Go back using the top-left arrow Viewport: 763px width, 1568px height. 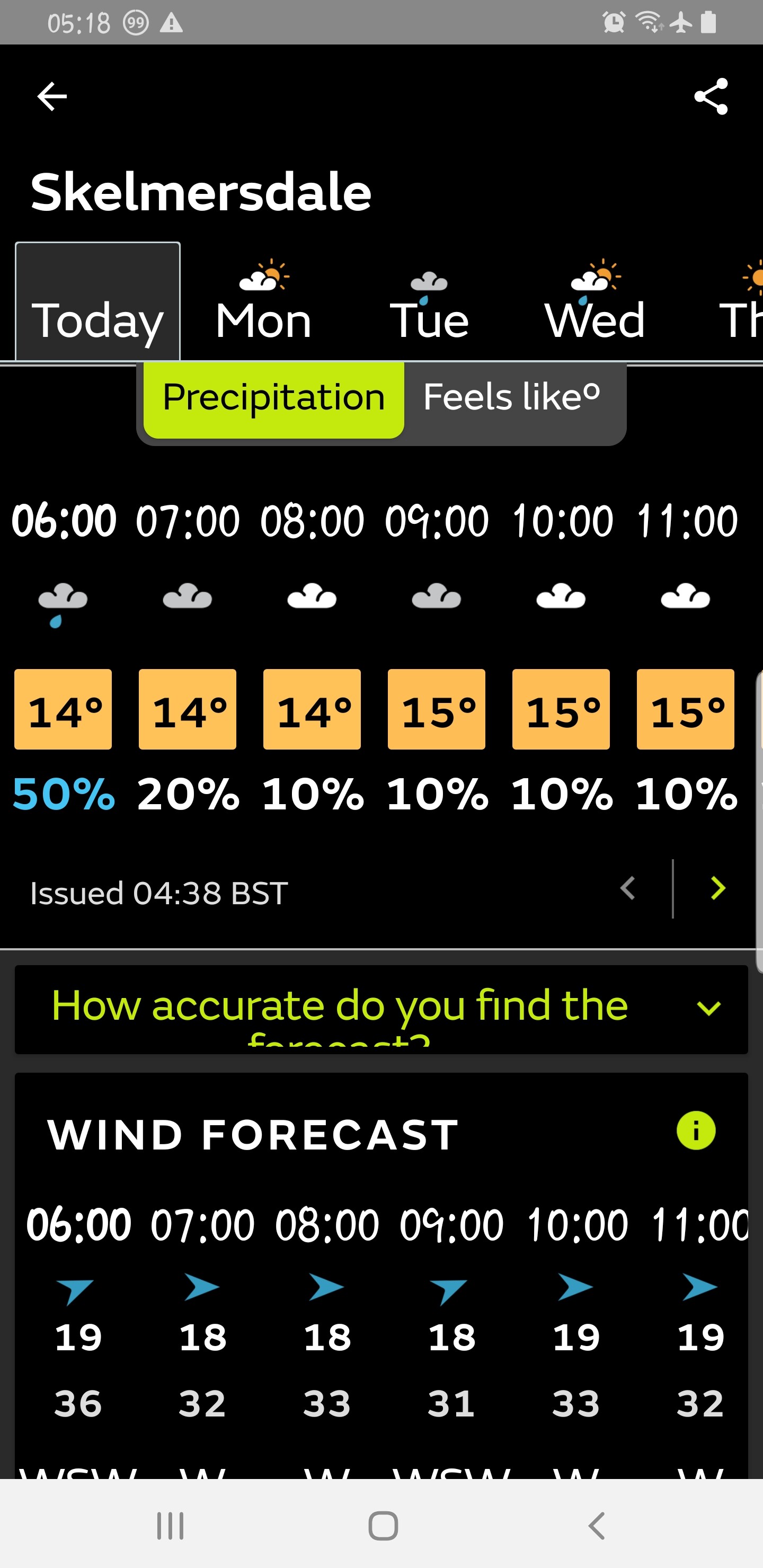(52, 96)
